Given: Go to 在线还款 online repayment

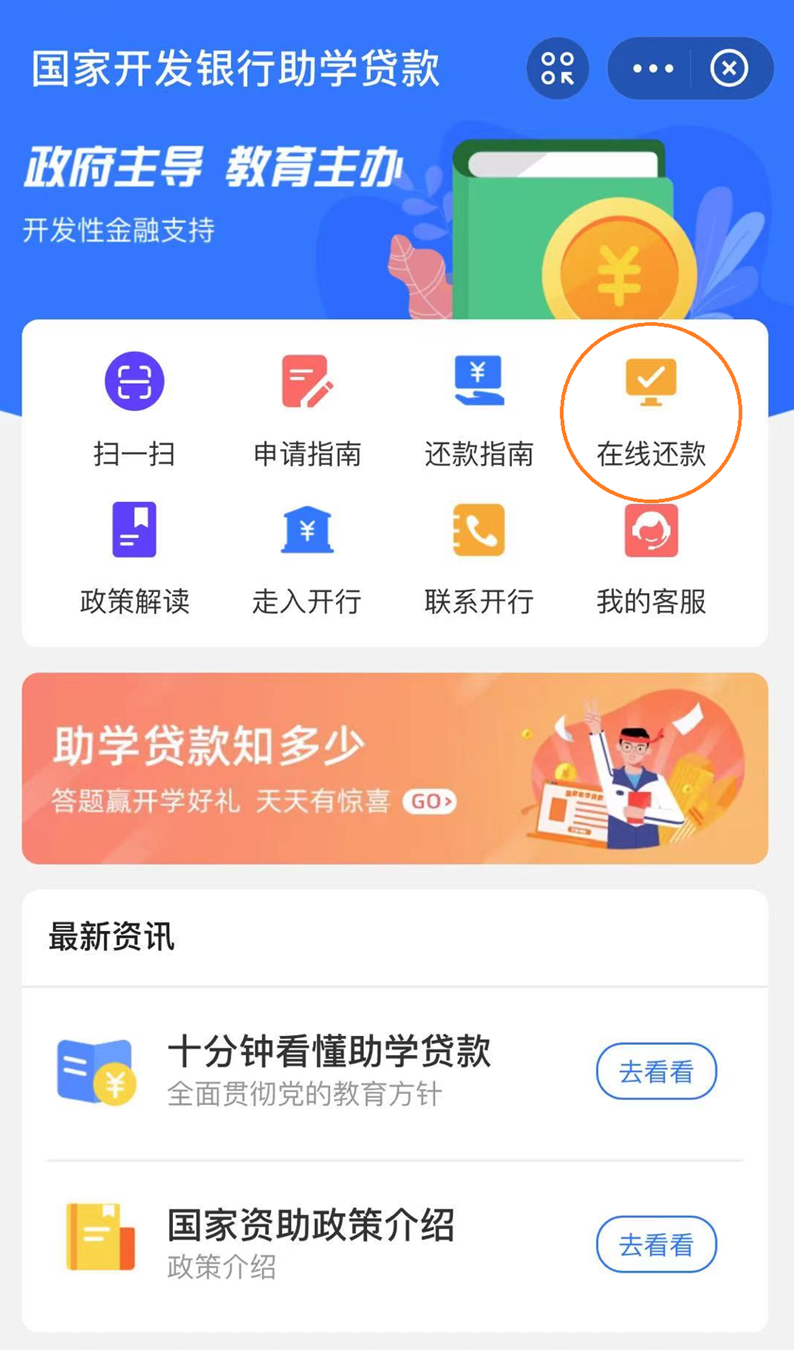Looking at the screenshot, I should coord(651,411).
